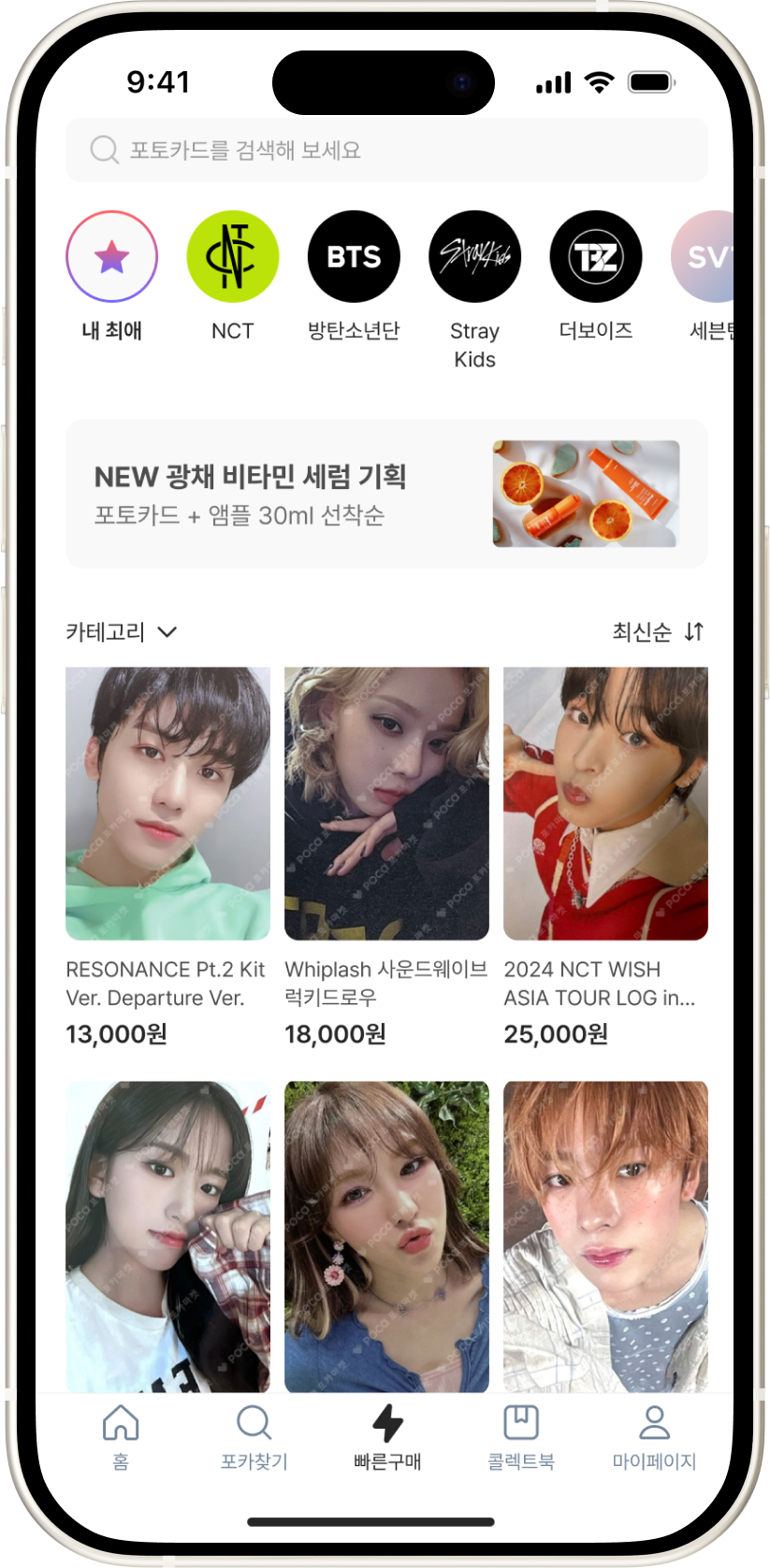Switch to the 포카찾기 tab
The image size is (770, 1568).
point(254,1437)
